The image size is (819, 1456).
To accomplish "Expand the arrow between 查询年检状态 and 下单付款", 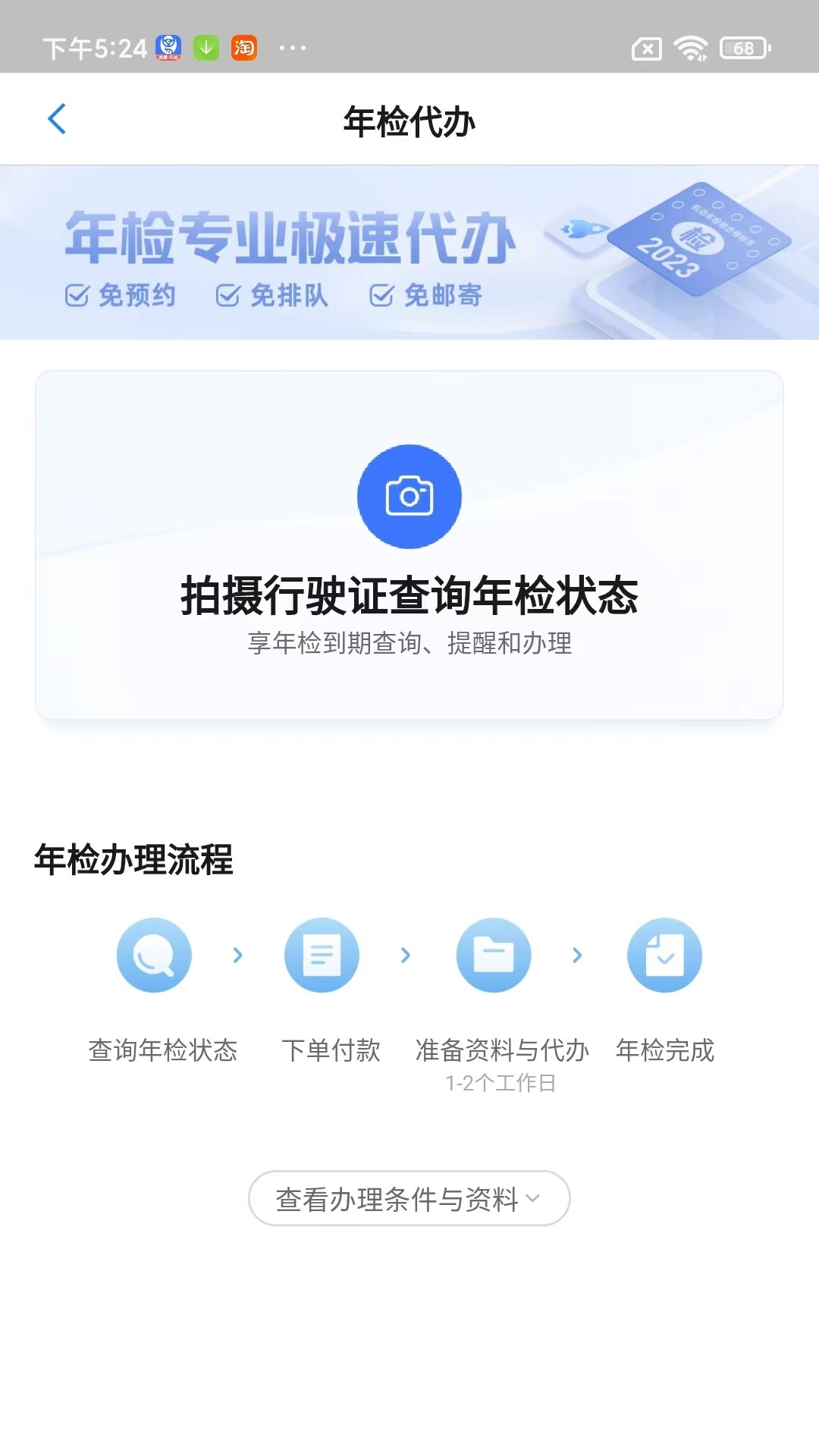I will (237, 955).
